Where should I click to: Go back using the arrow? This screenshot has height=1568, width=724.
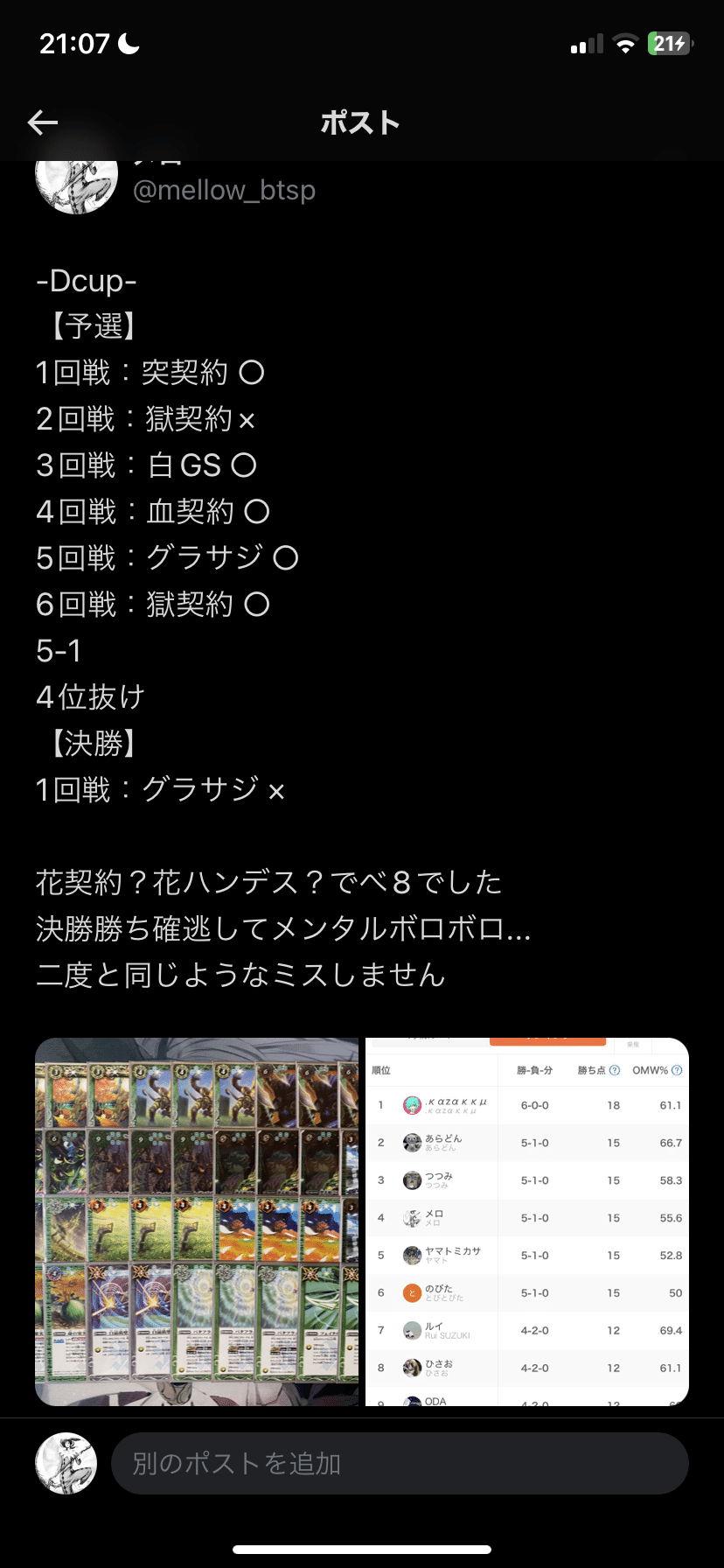[42, 122]
